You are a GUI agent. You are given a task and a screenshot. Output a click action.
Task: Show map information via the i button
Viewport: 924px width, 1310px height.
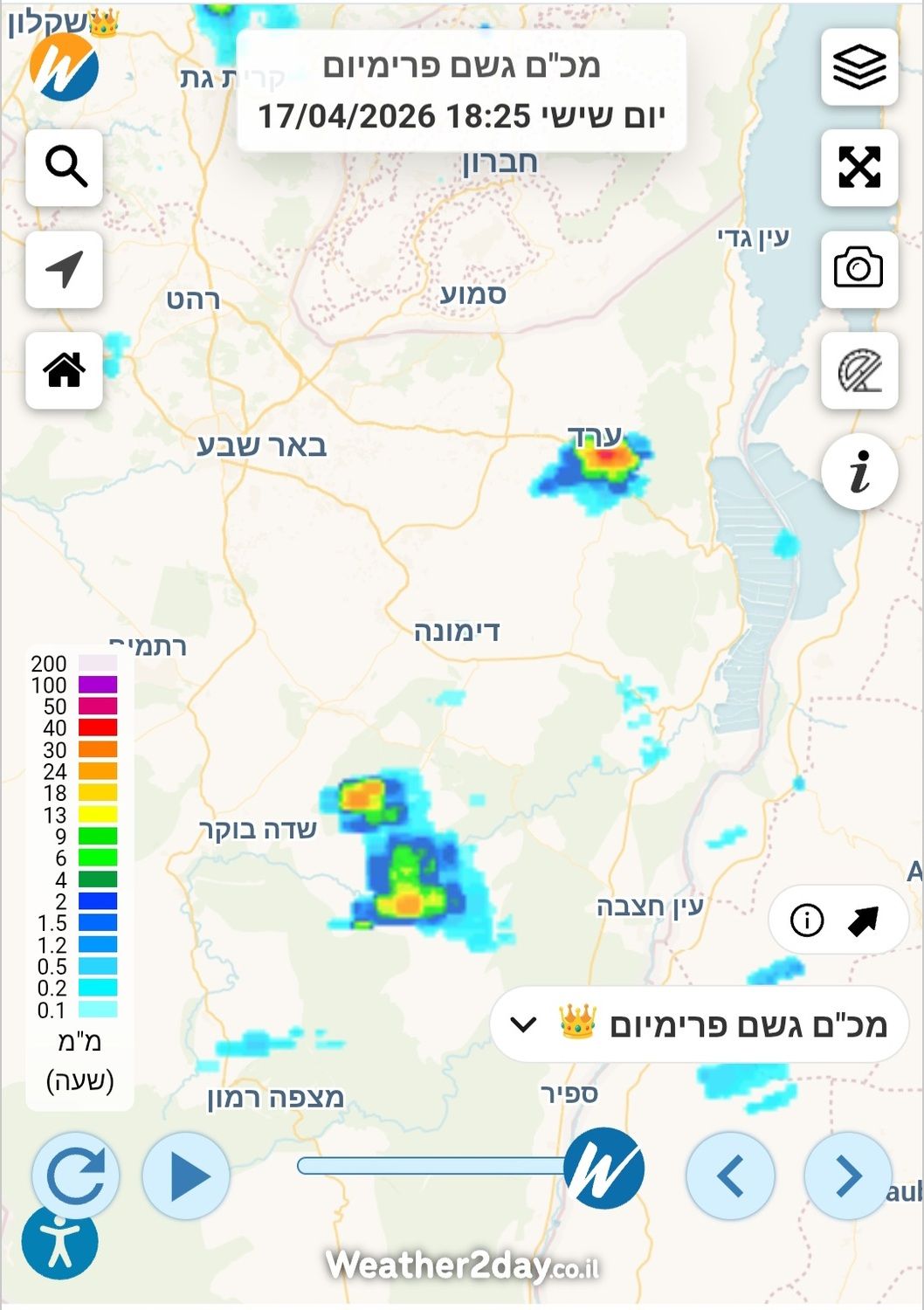(x=859, y=472)
